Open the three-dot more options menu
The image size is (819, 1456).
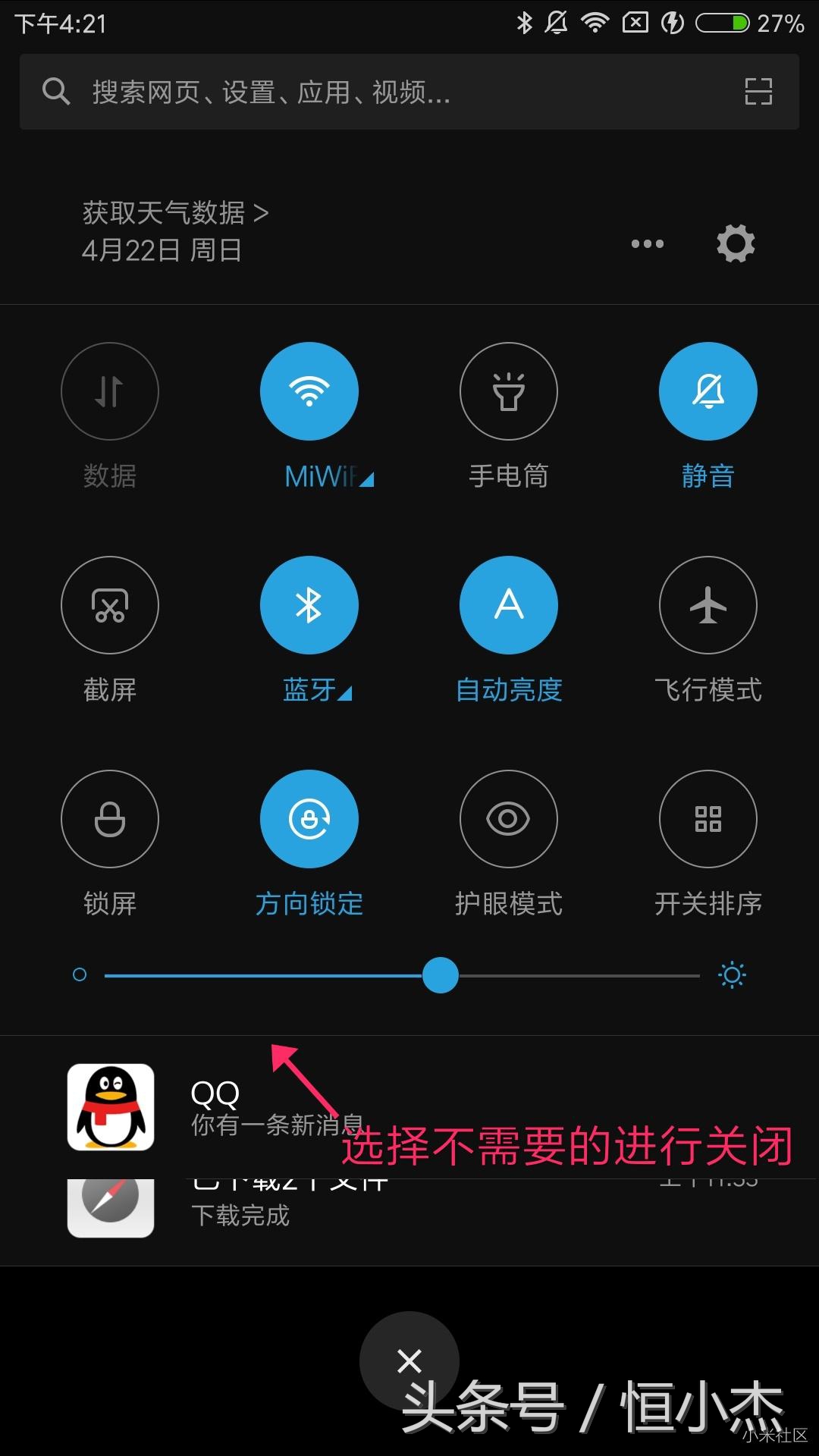tap(647, 243)
